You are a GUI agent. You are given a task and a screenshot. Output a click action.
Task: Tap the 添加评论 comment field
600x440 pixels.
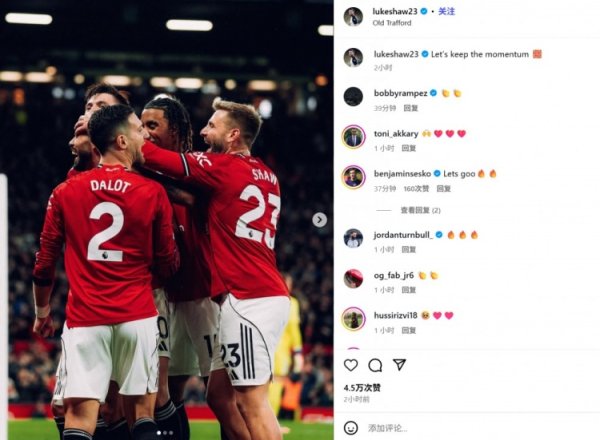(x=450, y=427)
